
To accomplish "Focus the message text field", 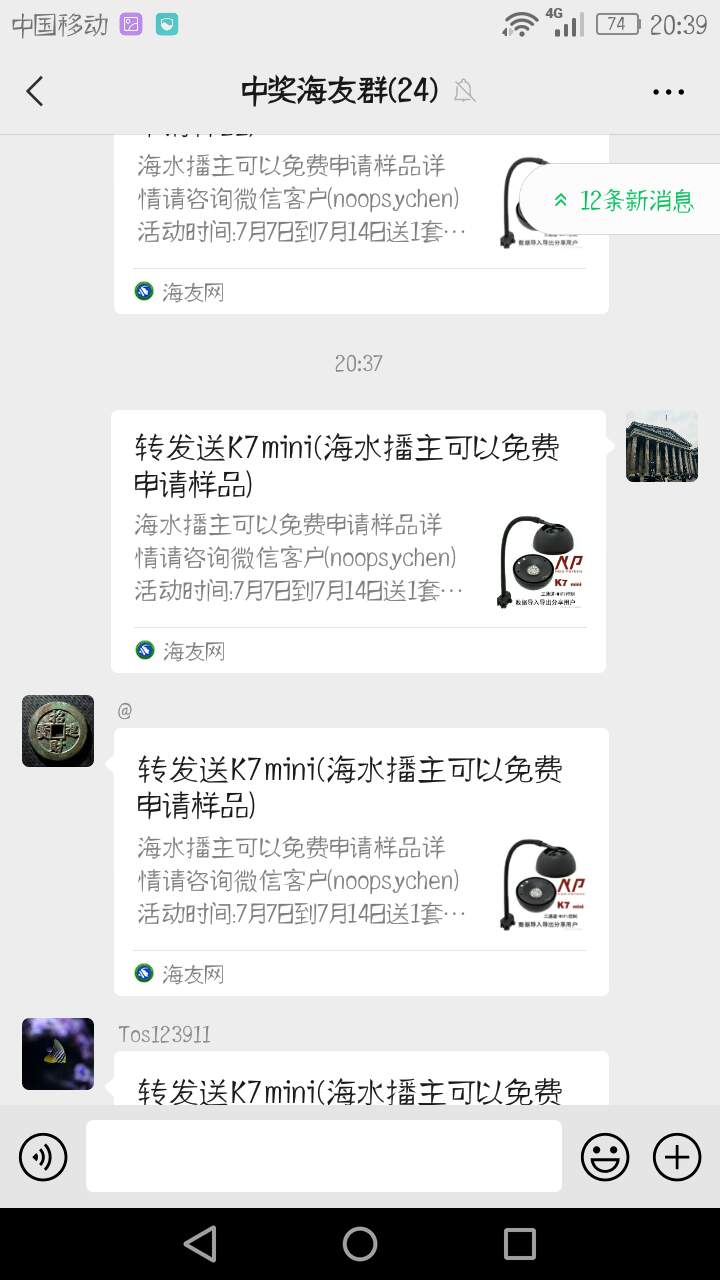I will (323, 1156).
